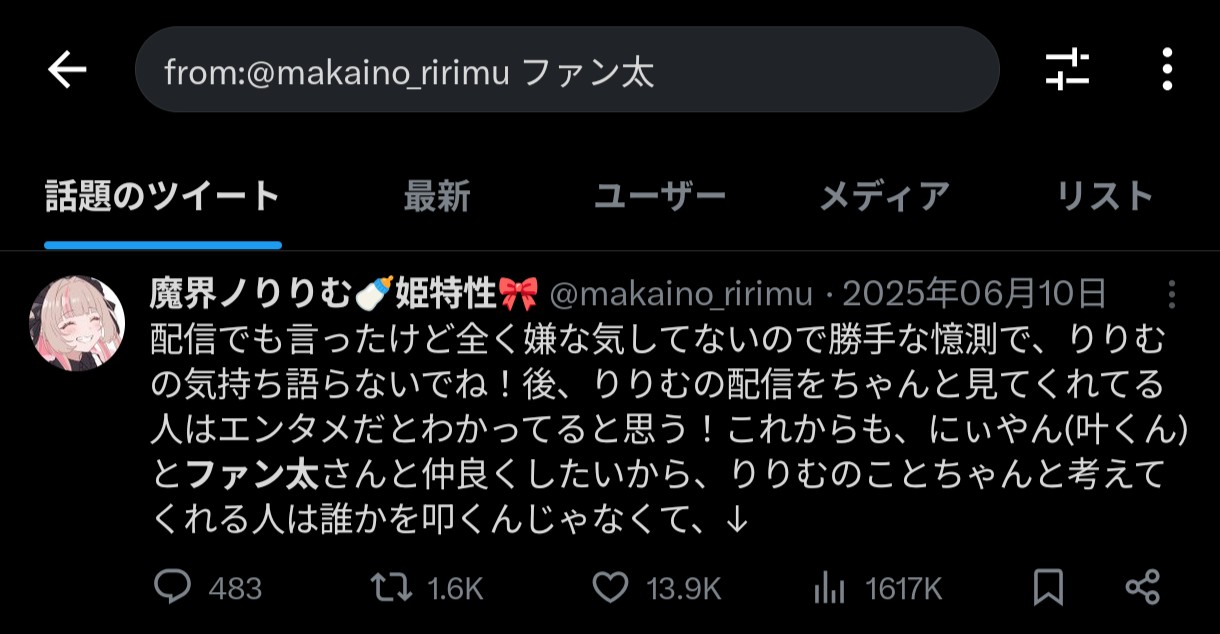Bookmark 魔界ノりりむ's tweet
The width and height of the screenshot is (1220, 634).
tap(1048, 588)
